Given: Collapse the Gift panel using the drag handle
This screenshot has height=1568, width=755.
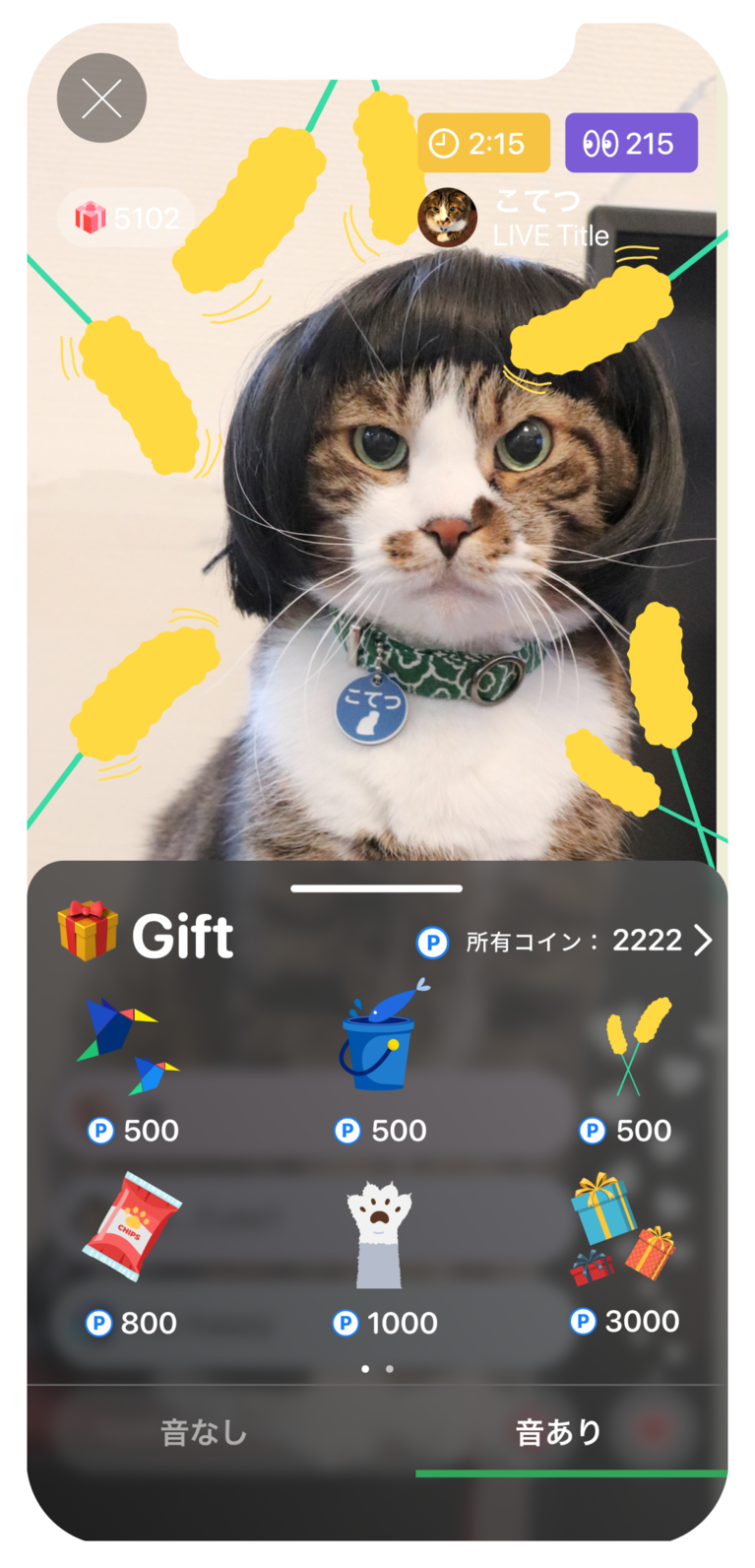Looking at the screenshot, I should click(375, 887).
